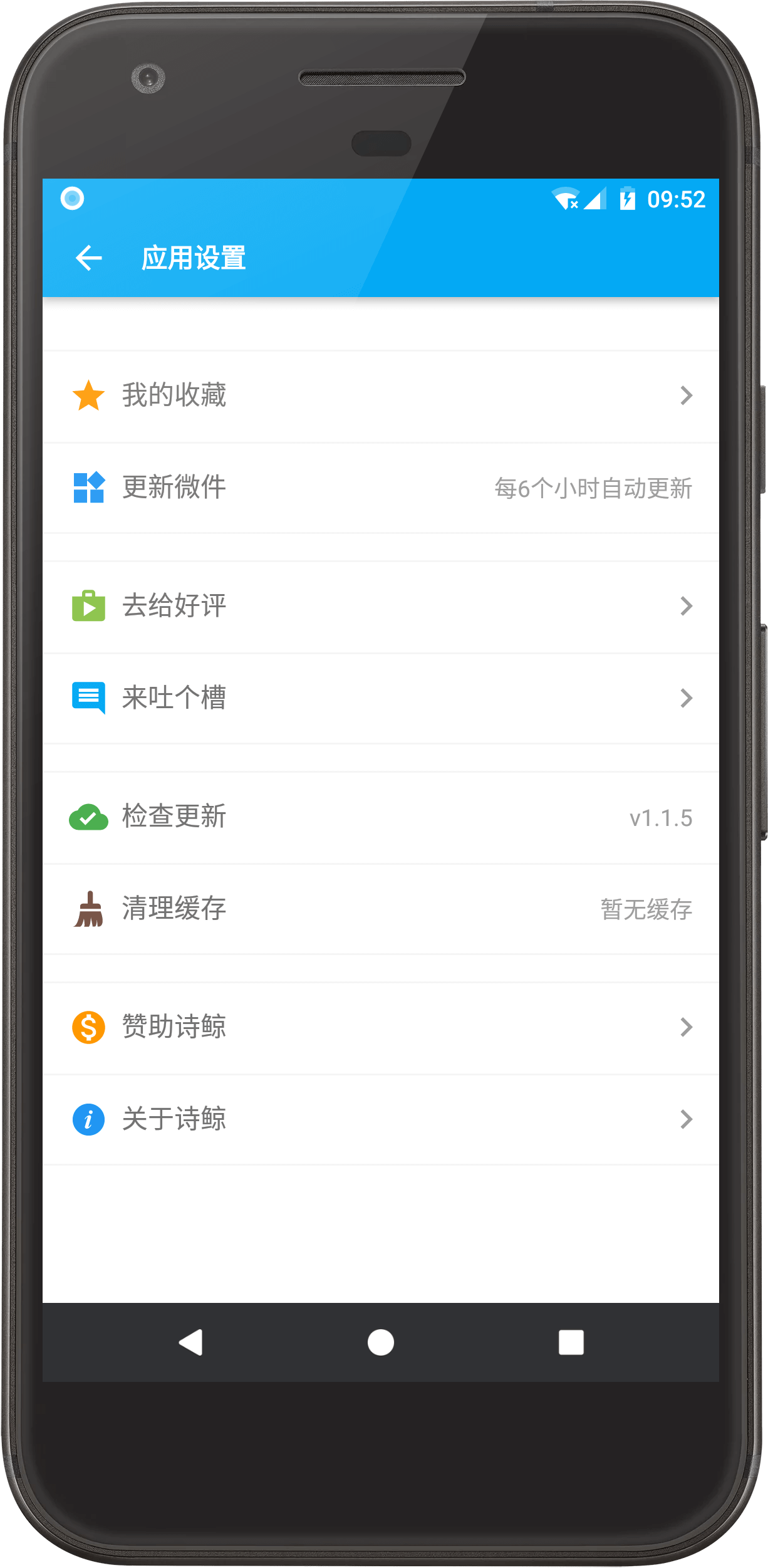Open recent apps from navigation bar
Image resolution: width=768 pixels, height=1568 pixels.
571,1342
